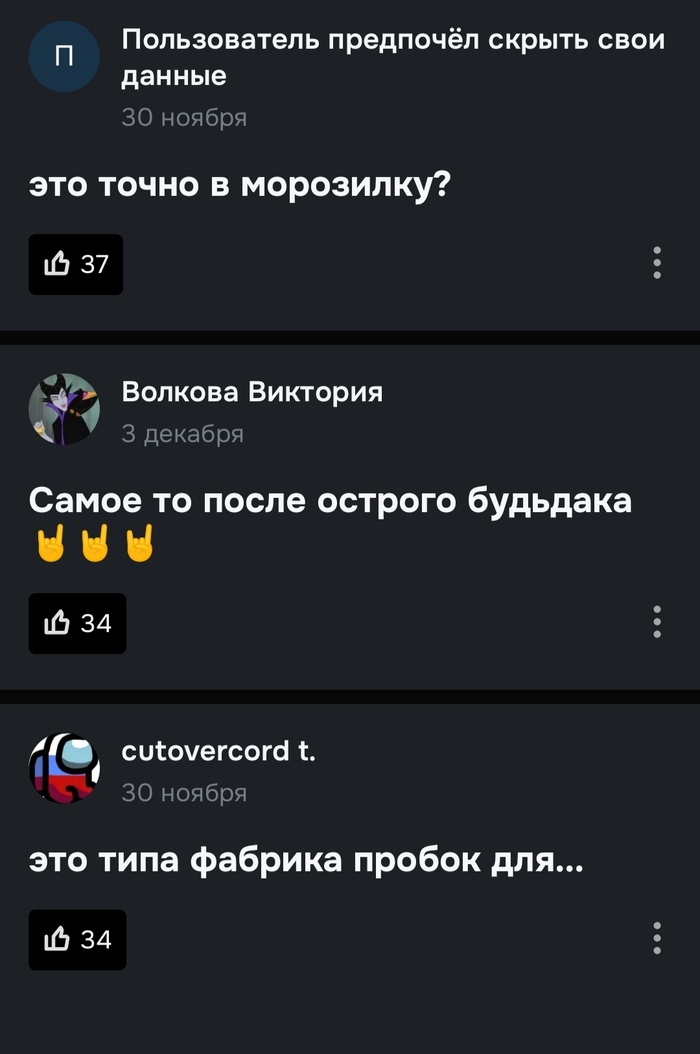Open the menu for cutovercord t.'s comment
Image resolution: width=700 pixels, height=1054 pixels.
(657, 938)
